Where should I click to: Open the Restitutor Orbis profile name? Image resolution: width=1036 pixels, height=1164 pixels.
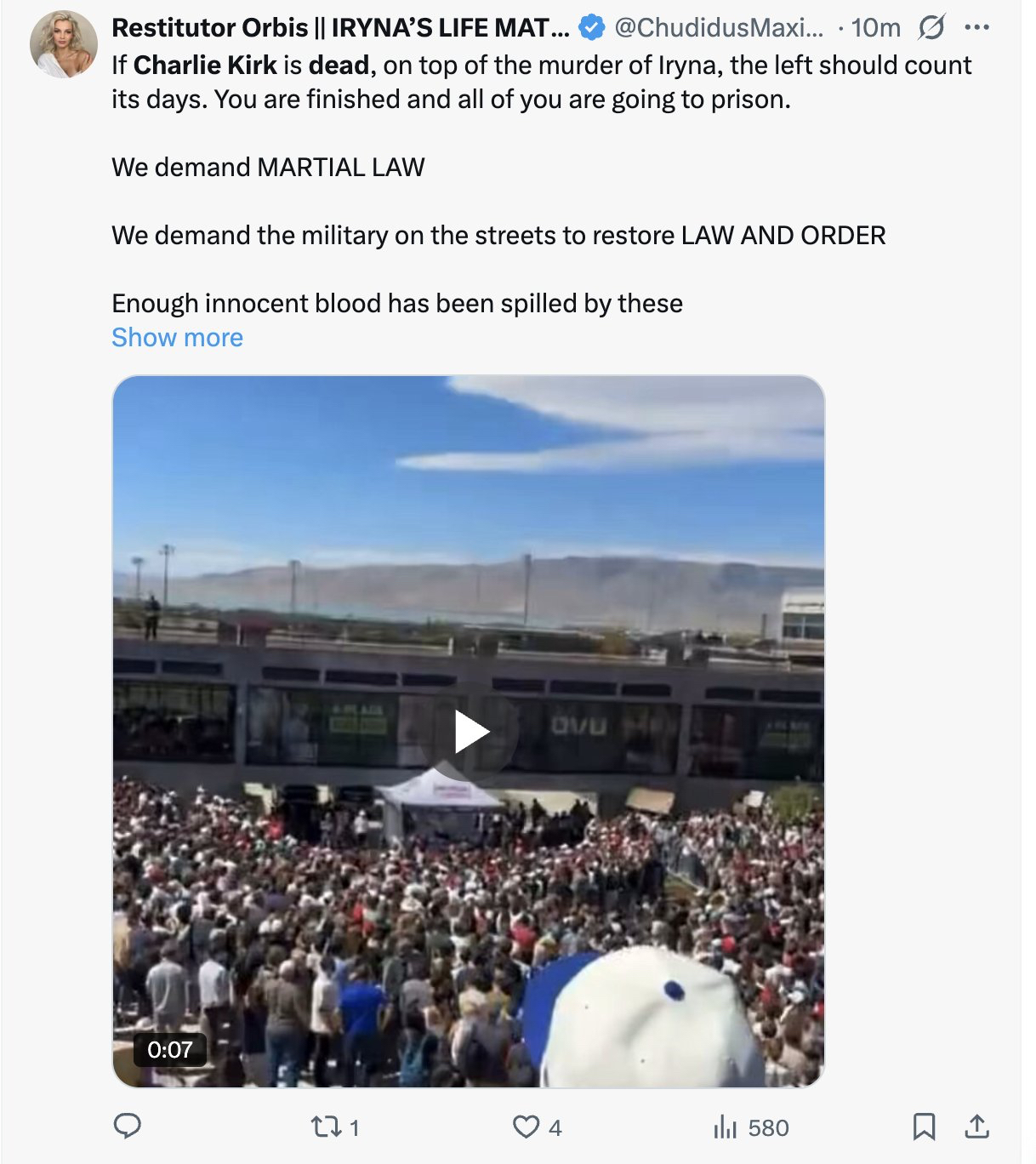pyautogui.click(x=340, y=28)
